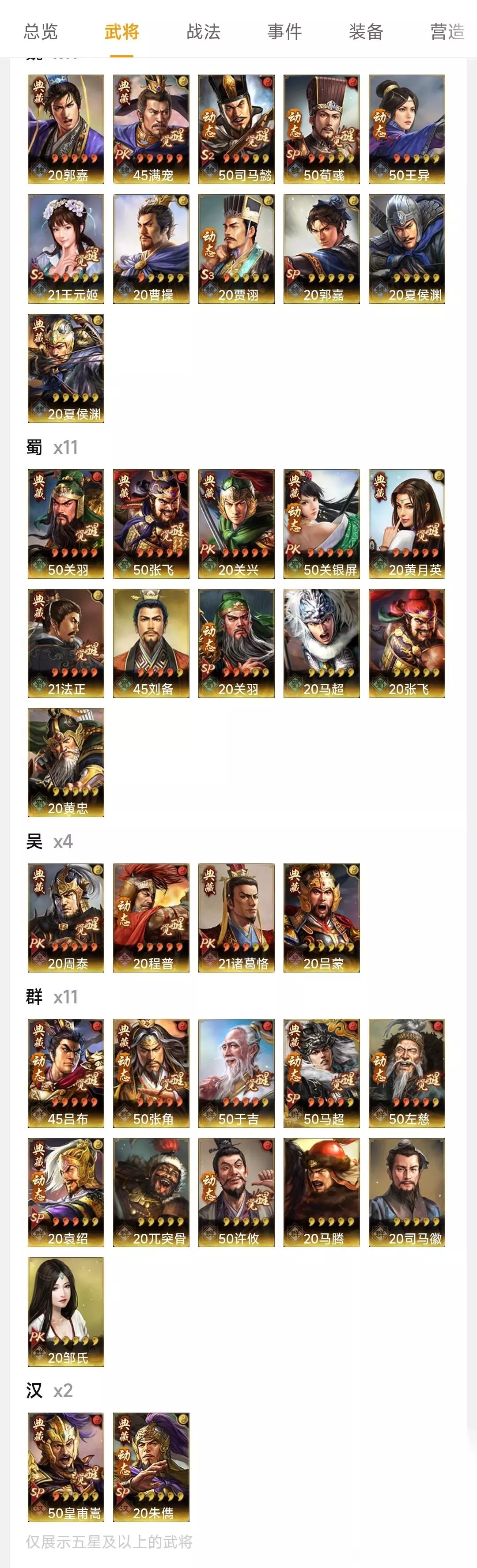Open the 邹氏 general card
This screenshot has width=477, height=1568.
66,1312
